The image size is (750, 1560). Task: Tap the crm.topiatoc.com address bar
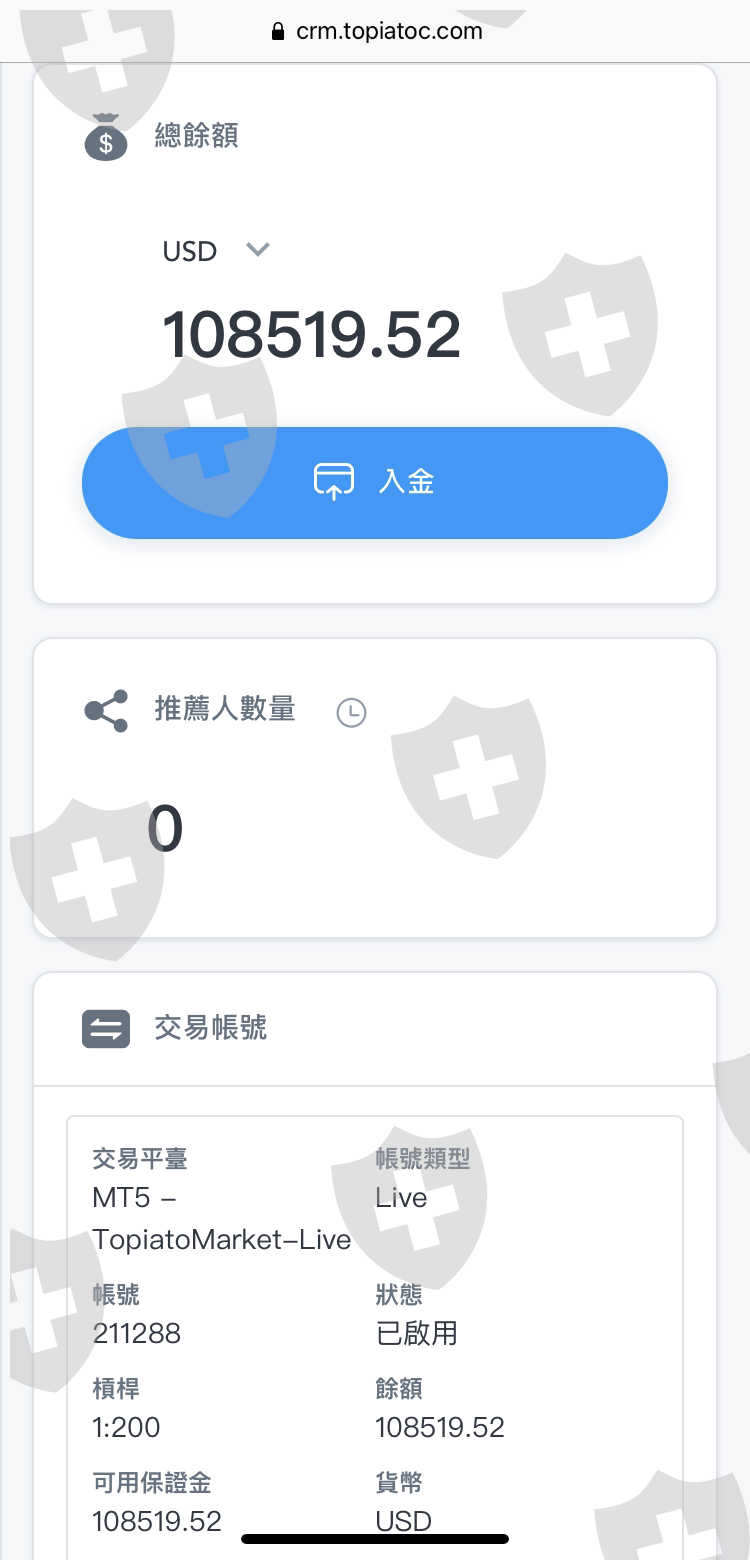376,31
